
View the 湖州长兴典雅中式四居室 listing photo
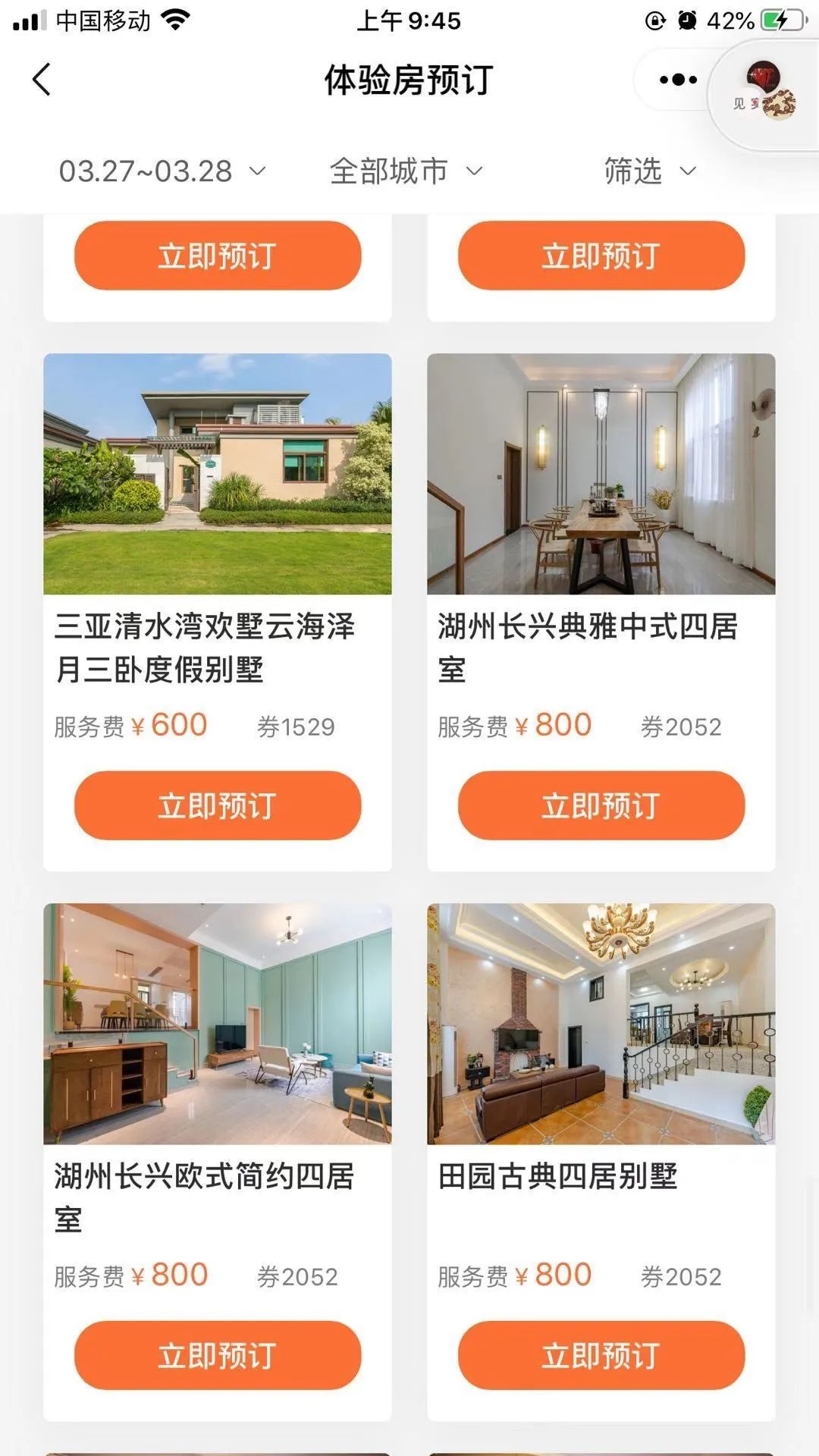[601, 474]
